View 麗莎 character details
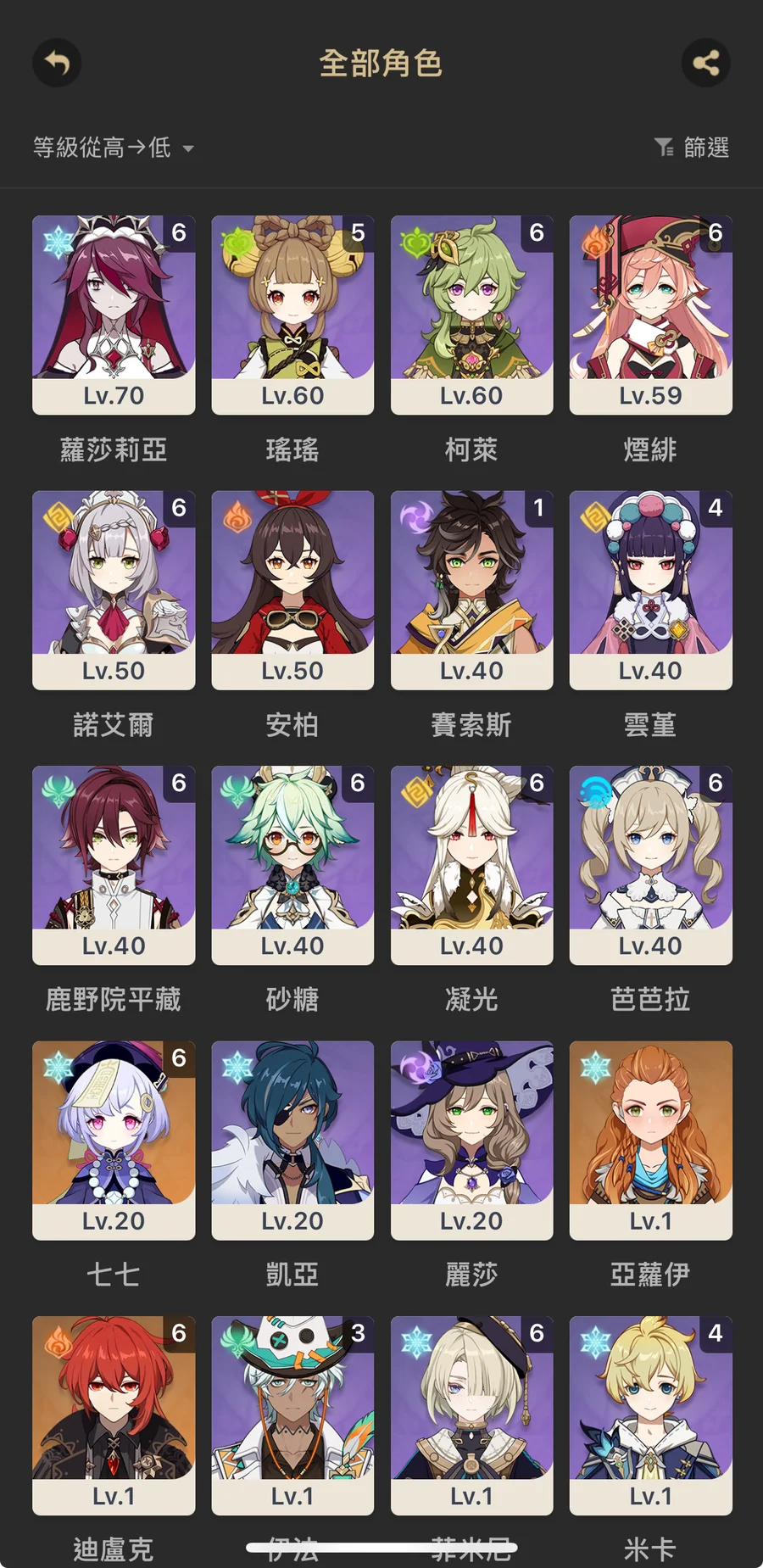The width and height of the screenshot is (763, 1568). (471, 1140)
